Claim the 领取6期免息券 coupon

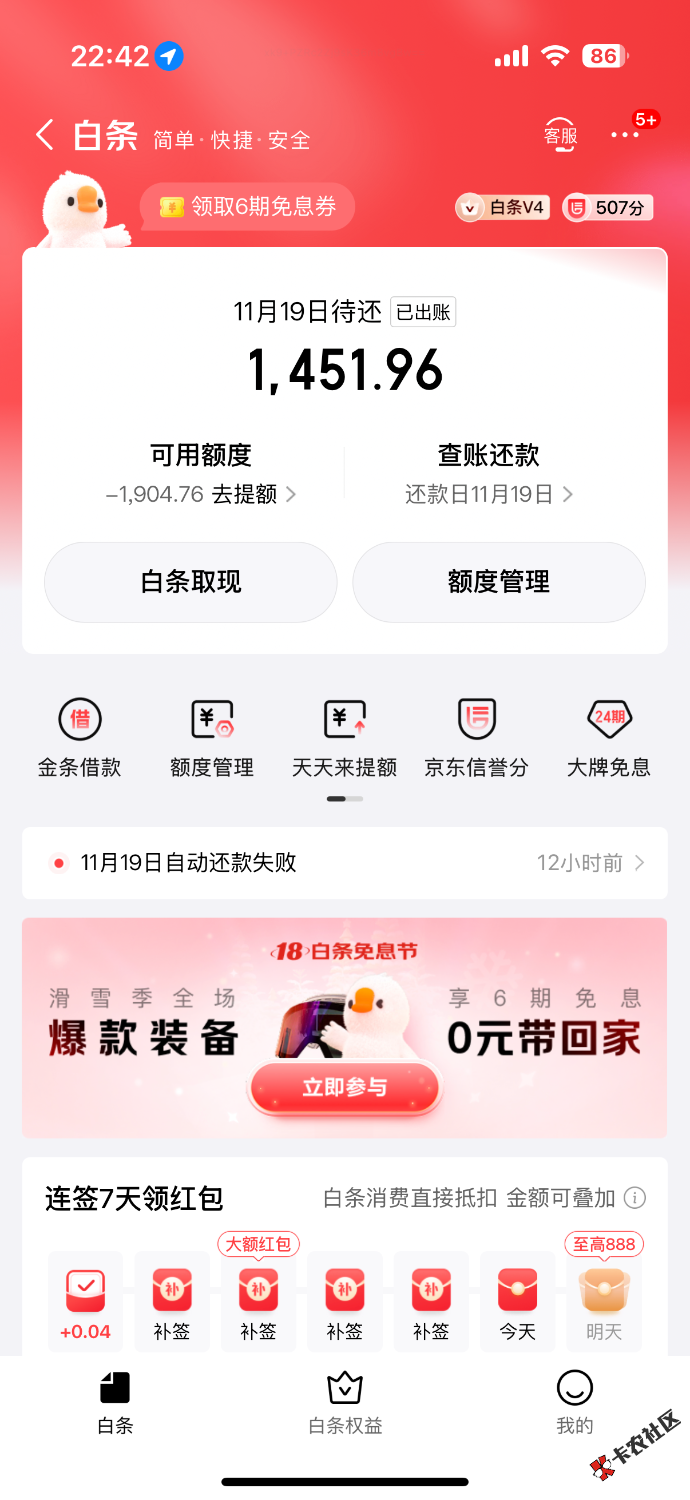click(248, 208)
